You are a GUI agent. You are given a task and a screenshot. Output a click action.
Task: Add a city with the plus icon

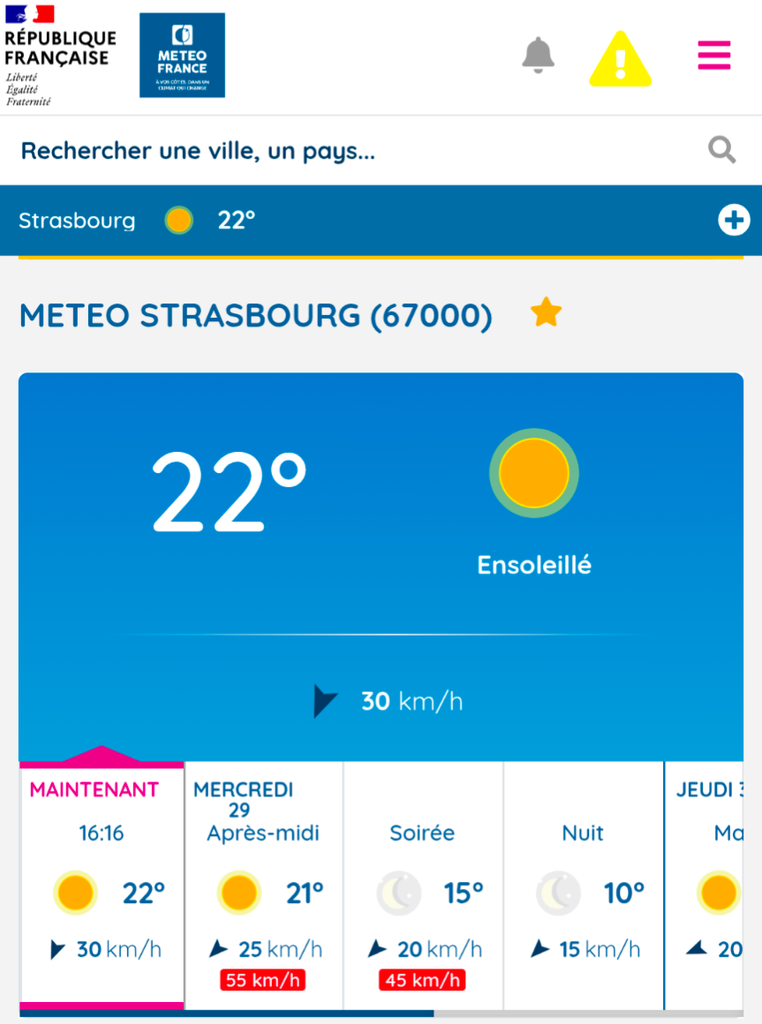[x=734, y=221]
